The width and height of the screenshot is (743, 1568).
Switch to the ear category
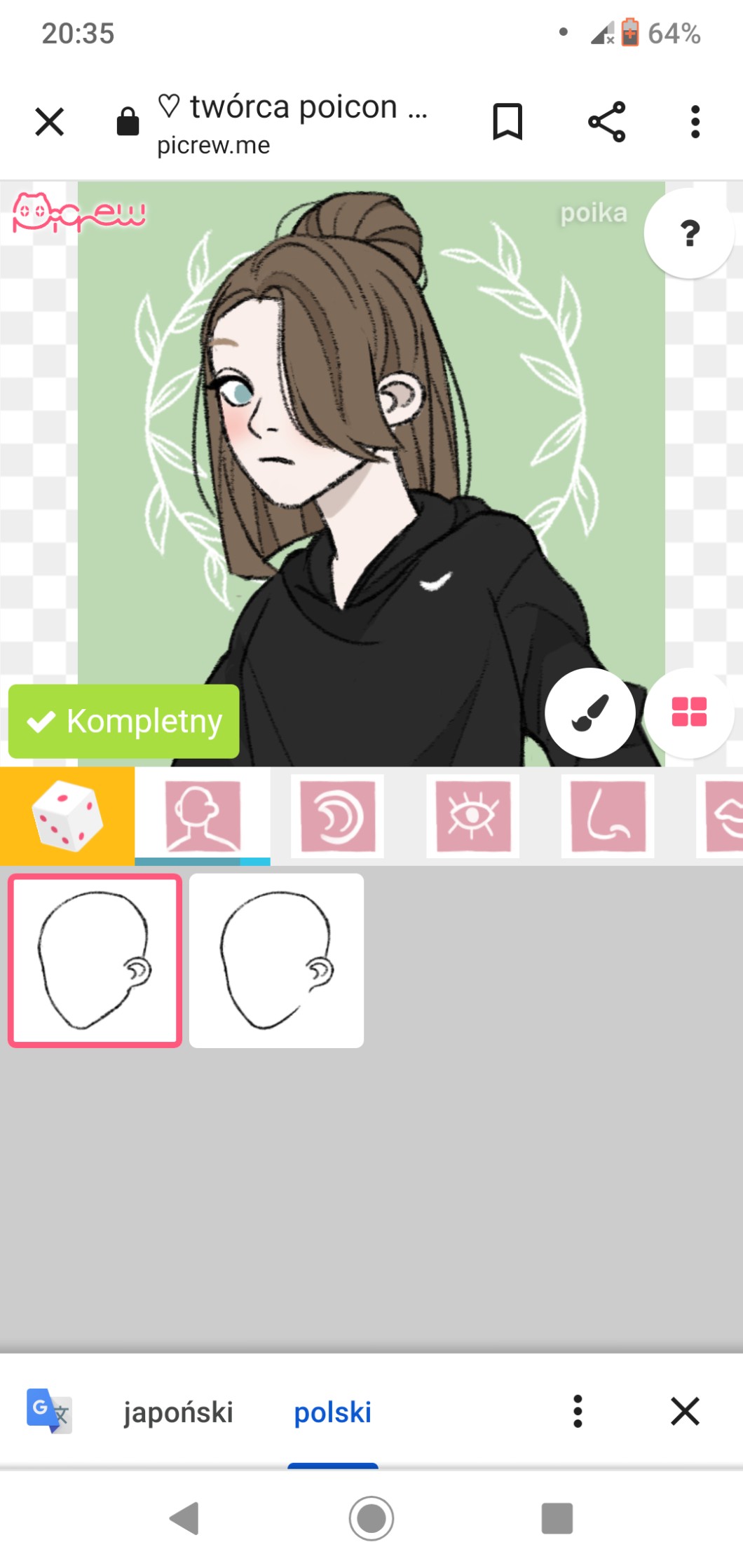[x=337, y=816]
